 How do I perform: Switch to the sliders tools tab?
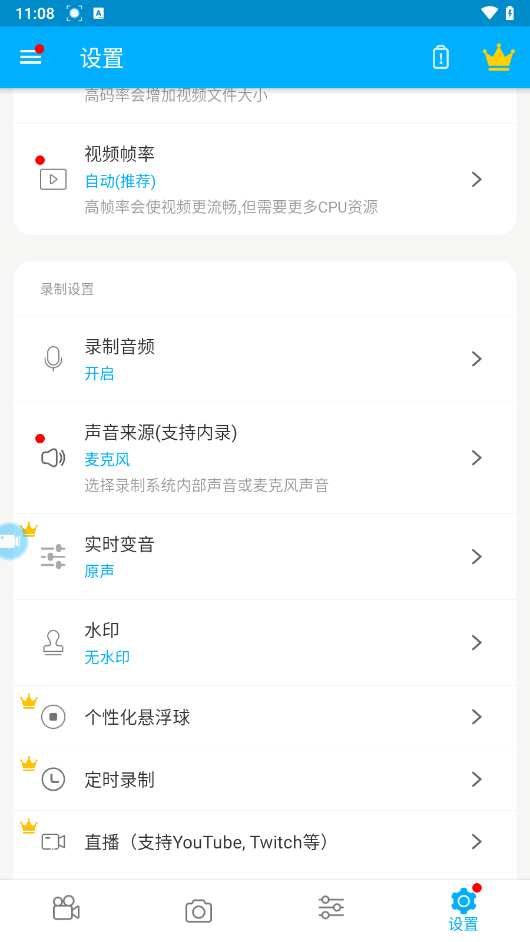(x=331, y=907)
